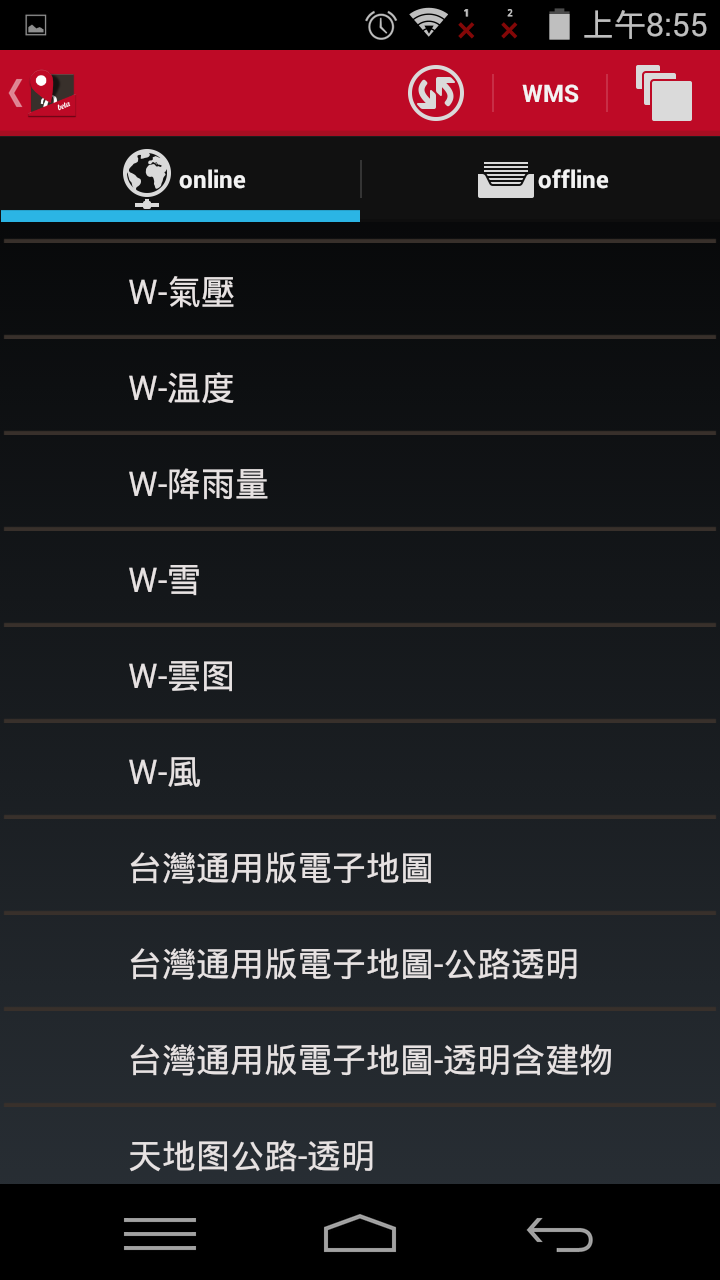Select the W-氣壓 map
Viewport: 720px width, 1280px height.
tap(360, 292)
